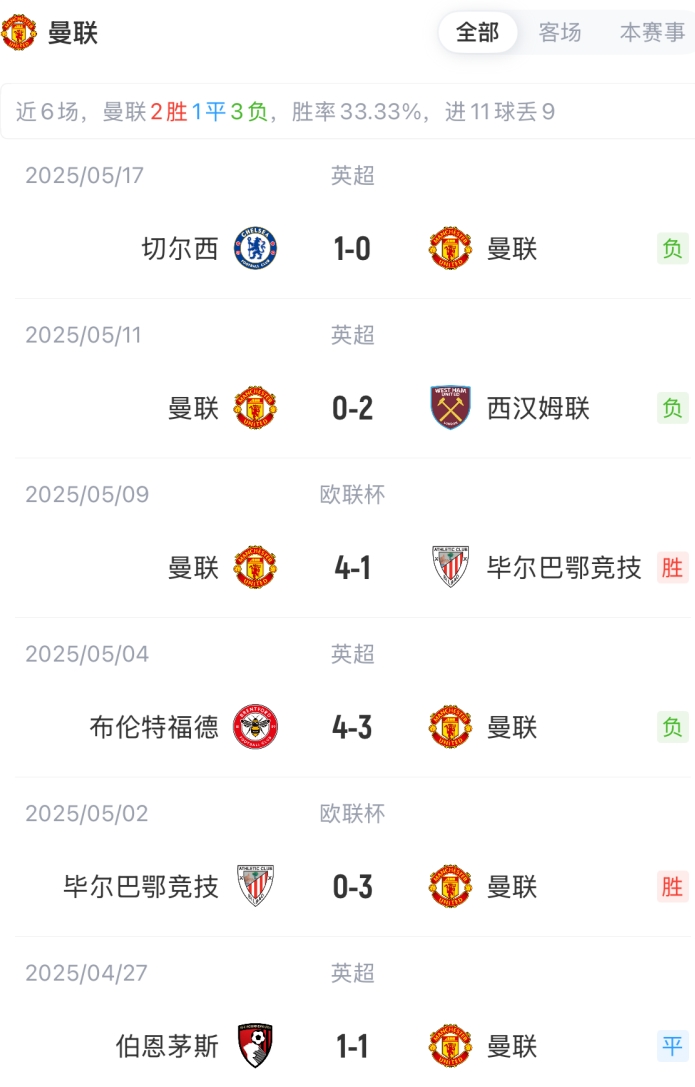The height and width of the screenshot is (1087, 695).
Task: Open the 曼联 0-2 西汉姆联 match
Action: pyautogui.click(x=352, y=408)
